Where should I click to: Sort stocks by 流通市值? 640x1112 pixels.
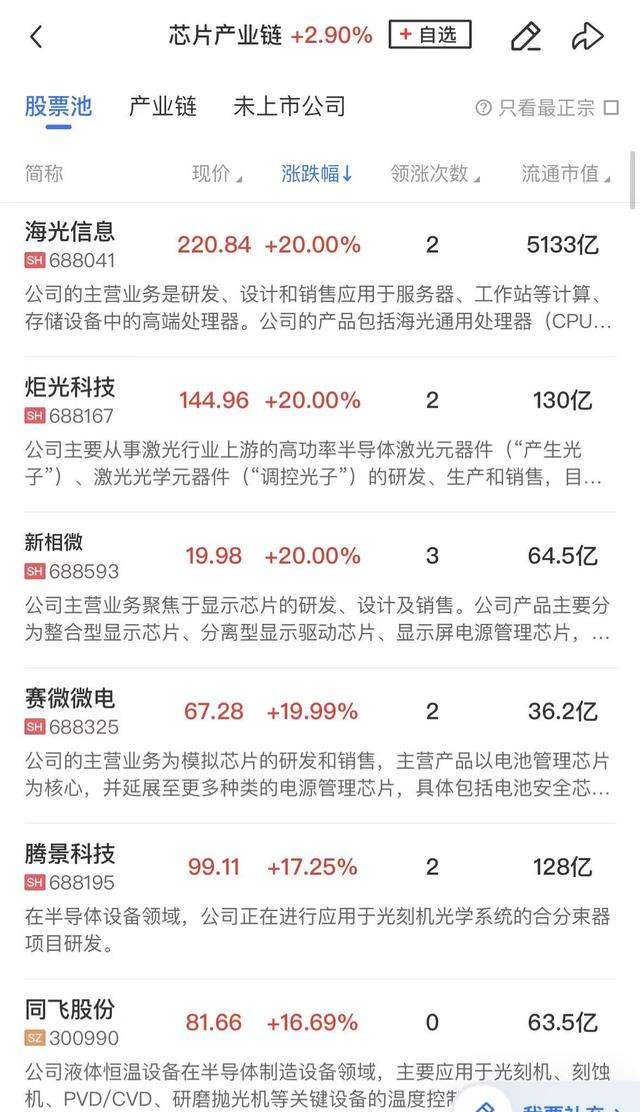[x=565, y=174]
